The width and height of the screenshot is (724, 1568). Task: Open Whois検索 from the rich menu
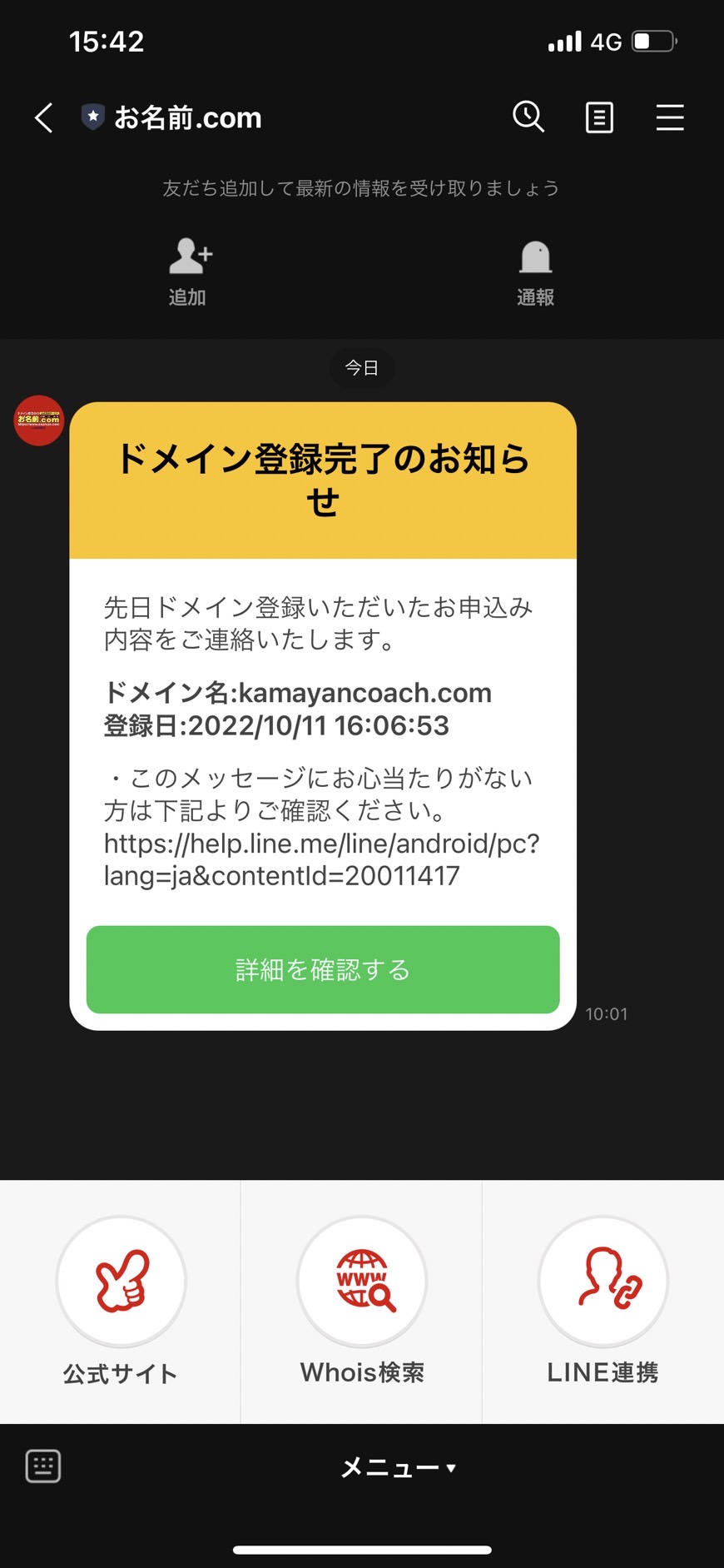point(362,1302)
